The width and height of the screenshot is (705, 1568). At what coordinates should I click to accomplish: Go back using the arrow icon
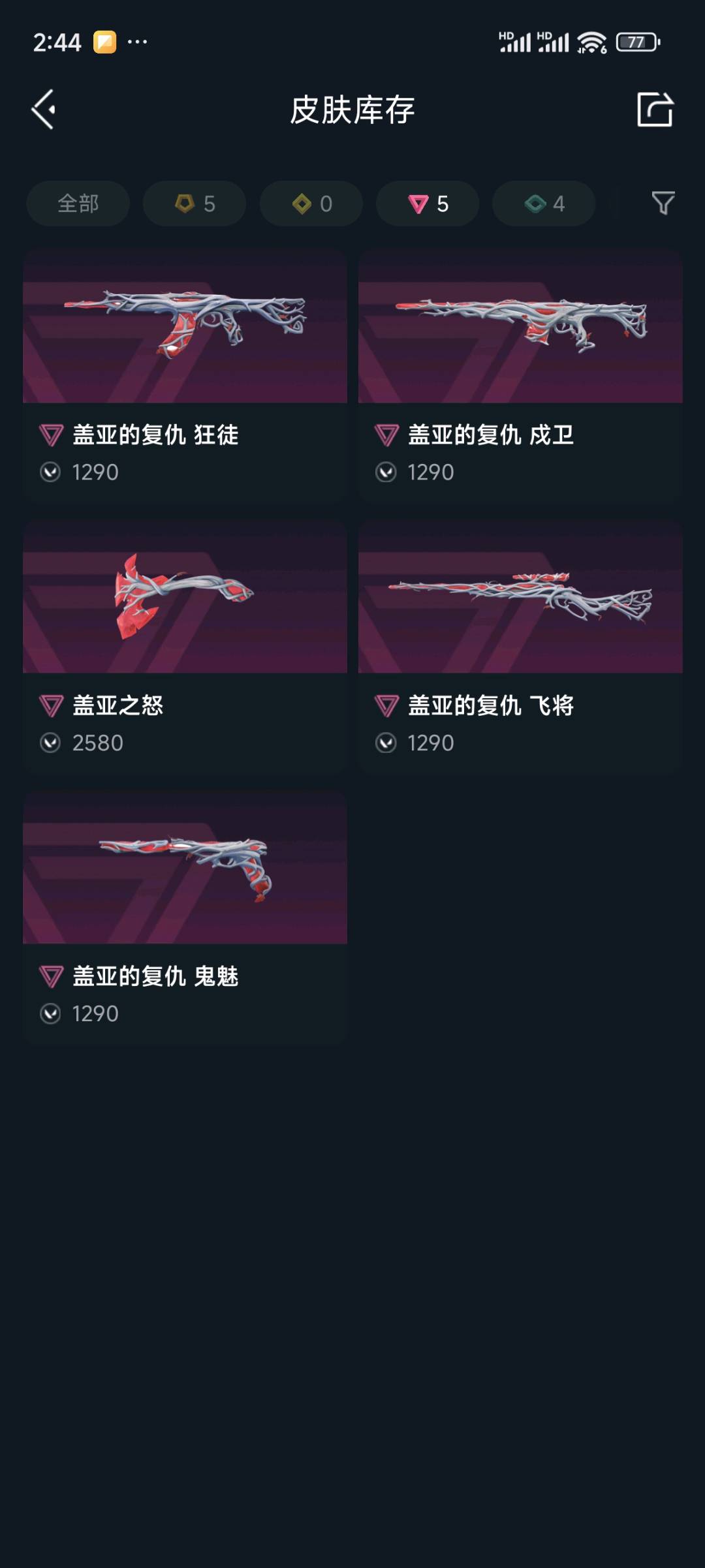click(x=44, y=109)
